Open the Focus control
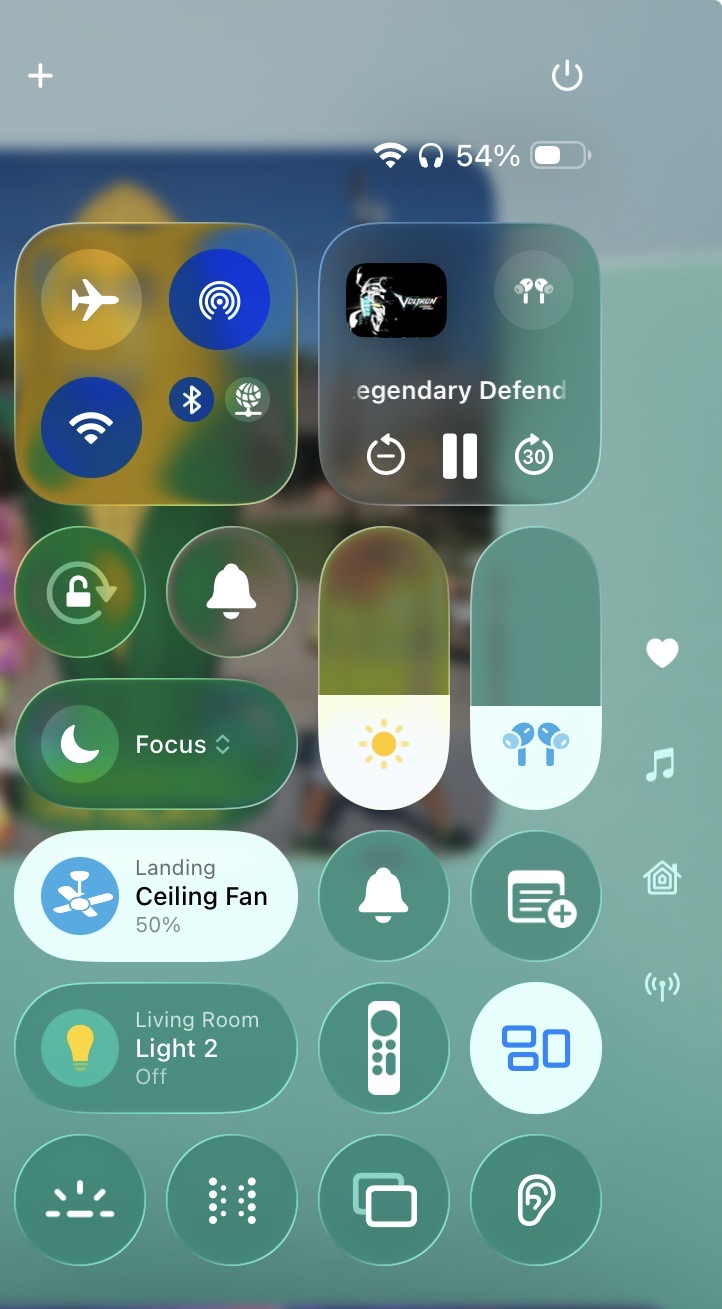The image size is (722, 1309). click(x=156, y=744)
